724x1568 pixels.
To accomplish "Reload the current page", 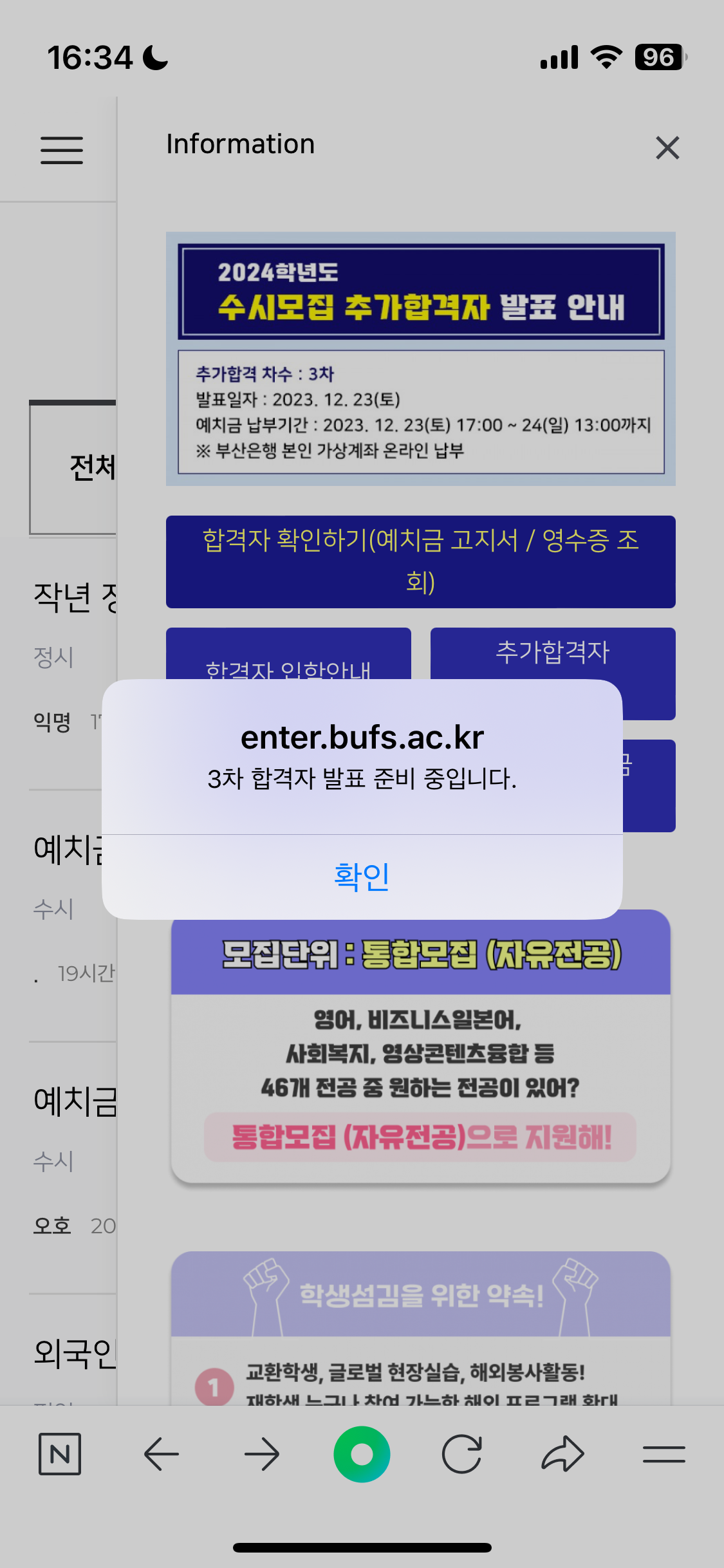I will (x=462, y=1453).
